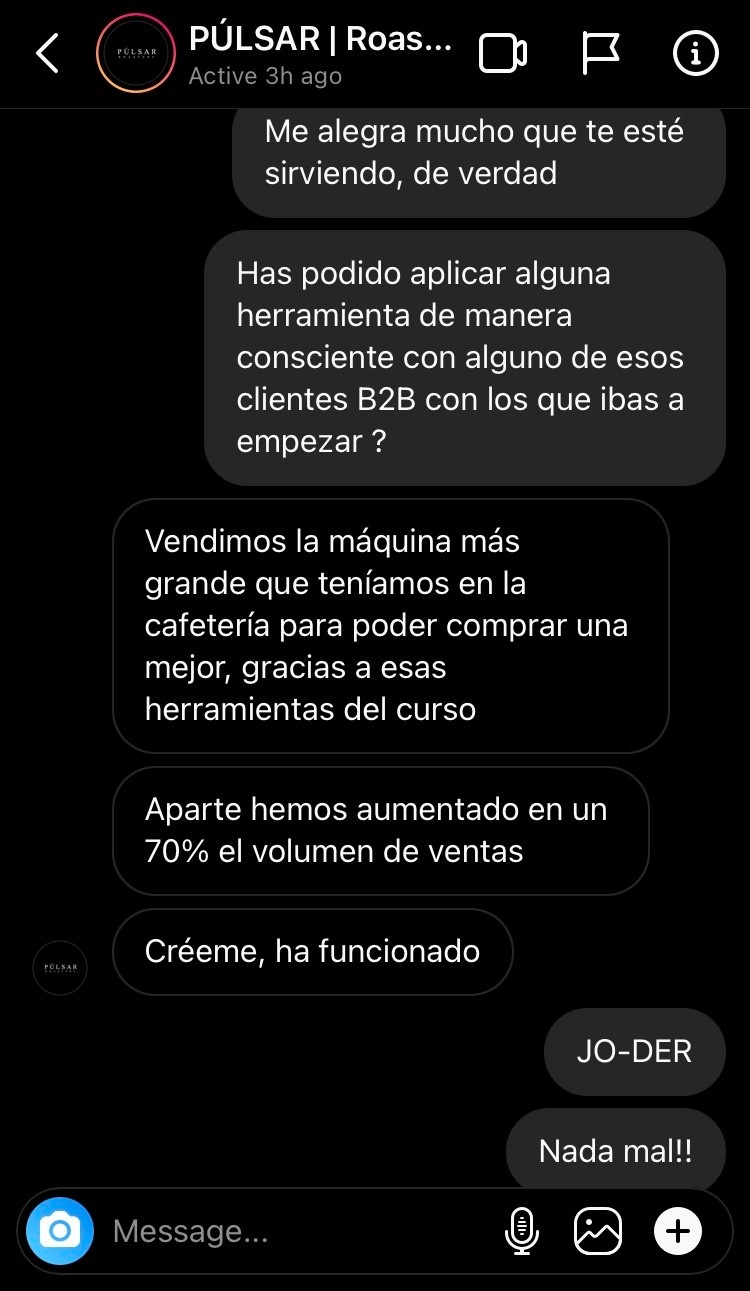Open PÚLSAR profile from the header

pyautogui.click(x=135, y=54)
